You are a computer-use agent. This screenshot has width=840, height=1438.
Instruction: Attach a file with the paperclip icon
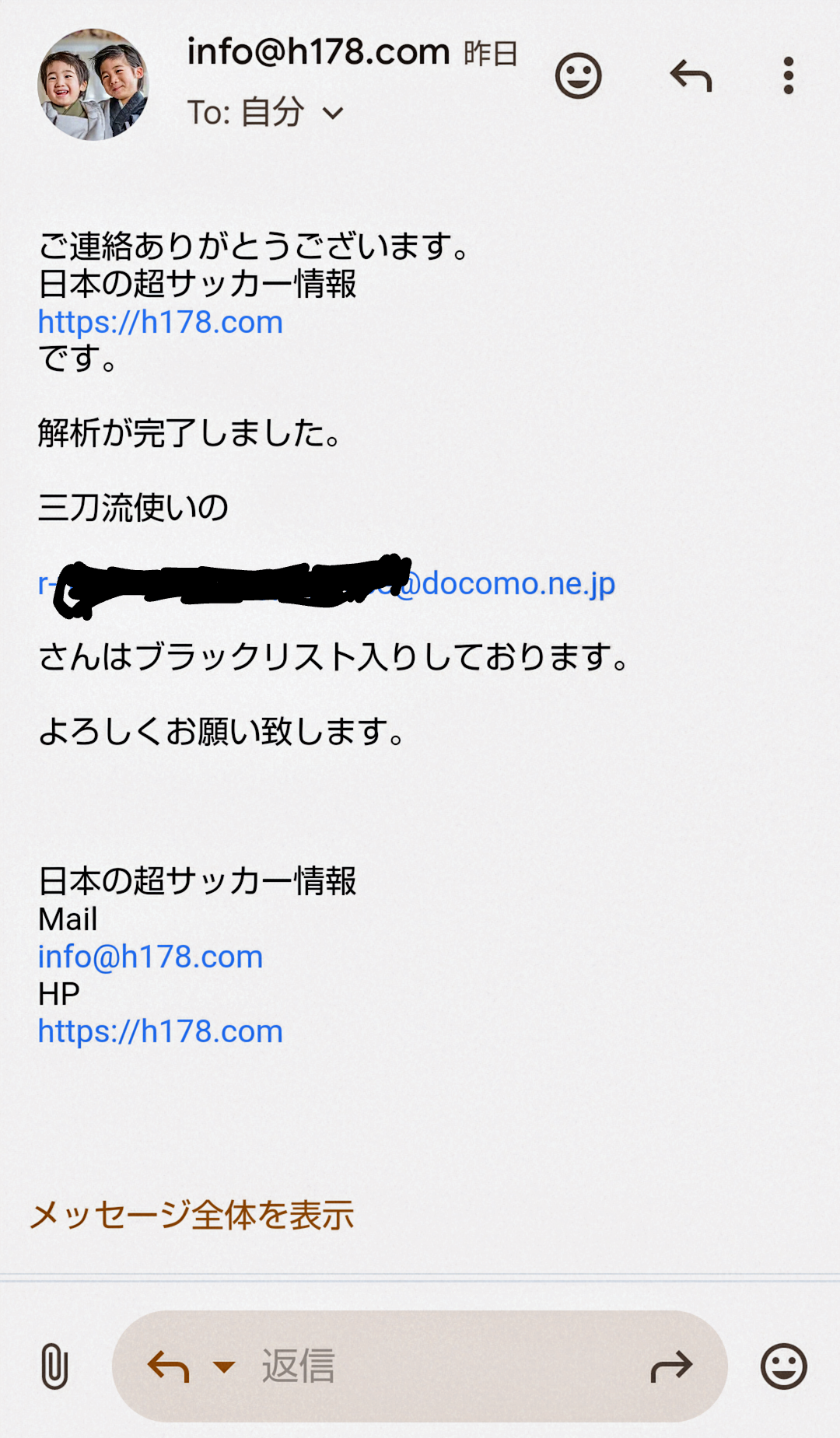[x=54, y=1366]
